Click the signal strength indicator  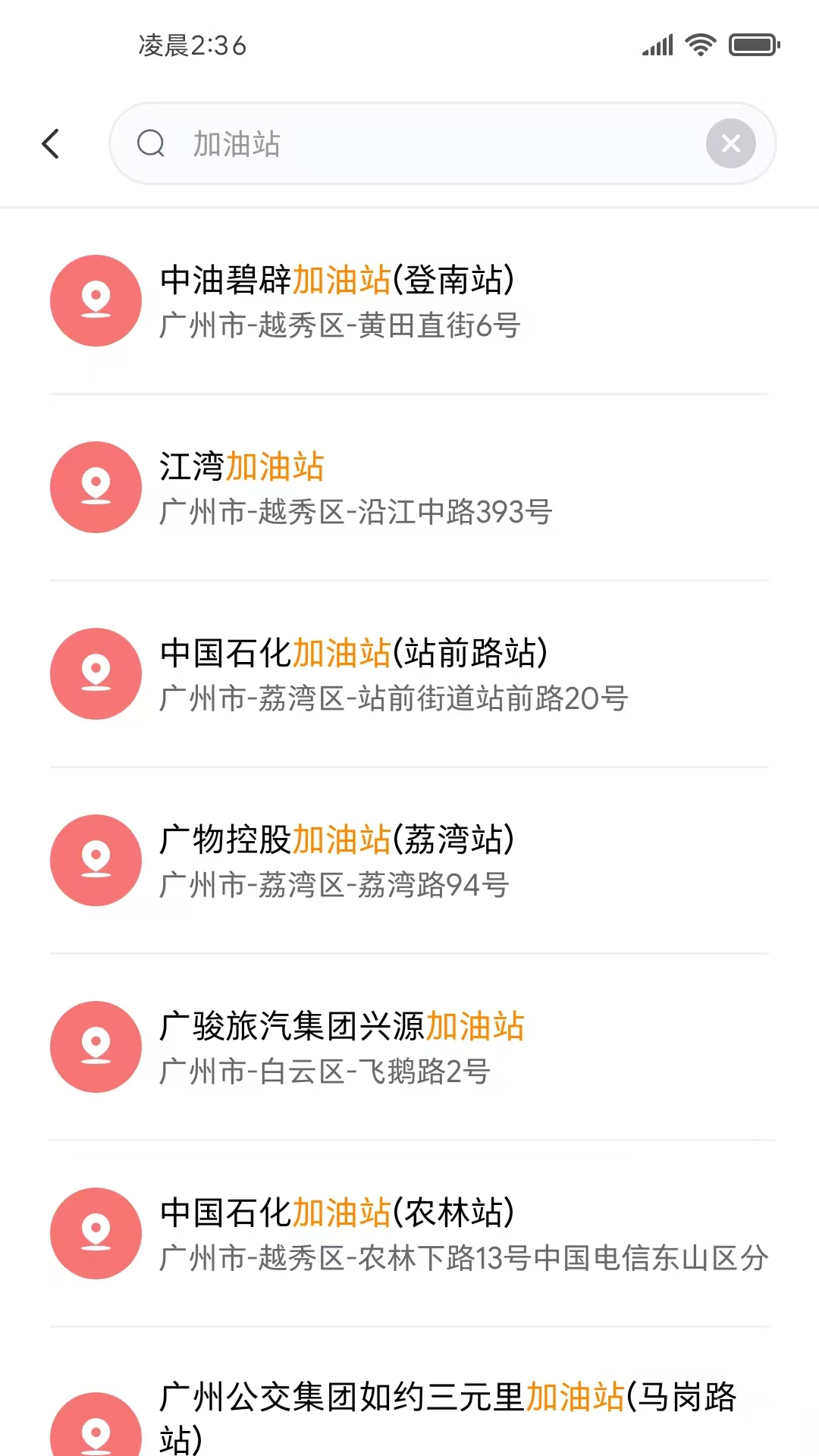657,45
